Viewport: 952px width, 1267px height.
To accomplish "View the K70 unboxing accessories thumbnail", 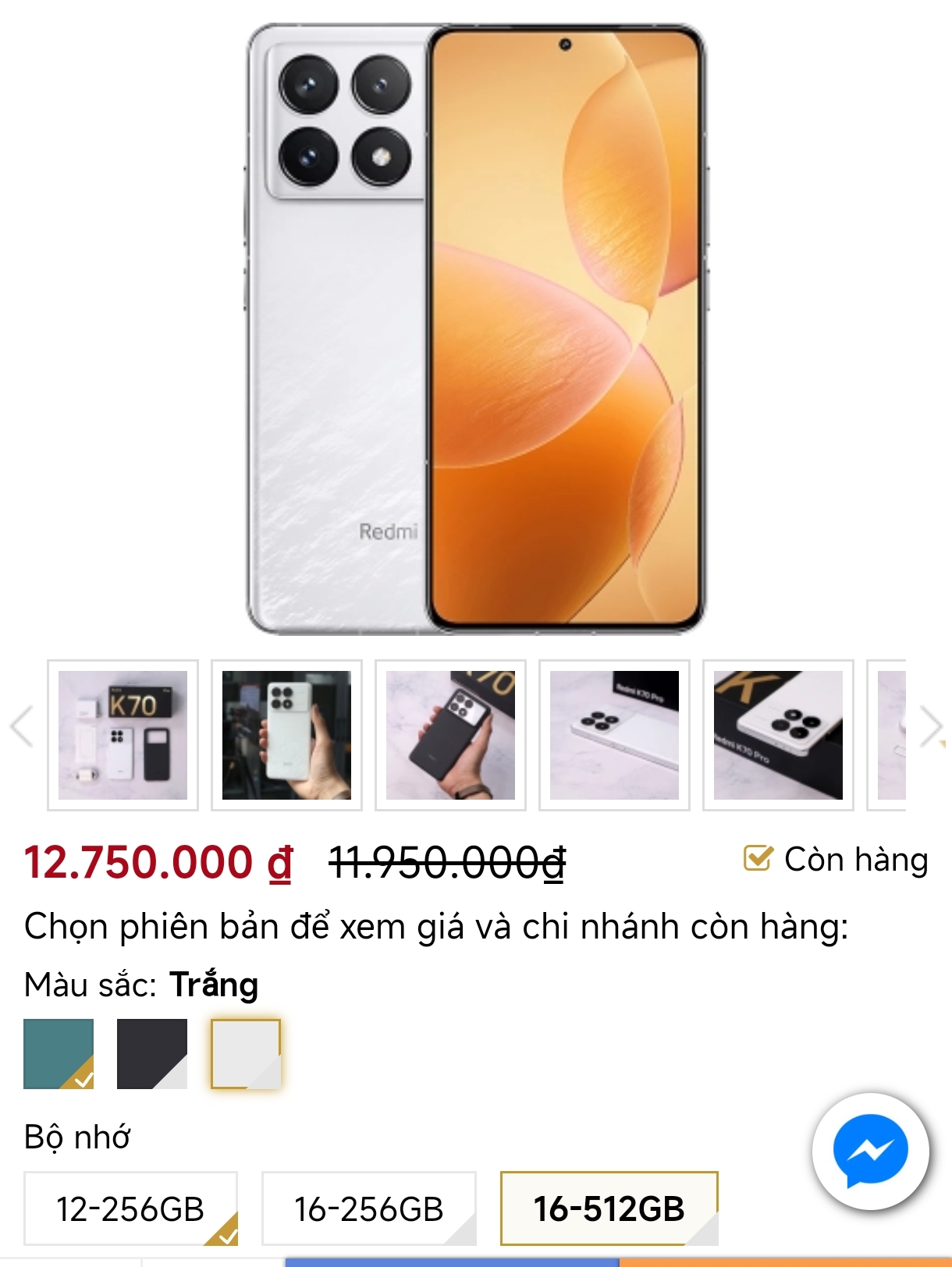I will click(123, 735).
